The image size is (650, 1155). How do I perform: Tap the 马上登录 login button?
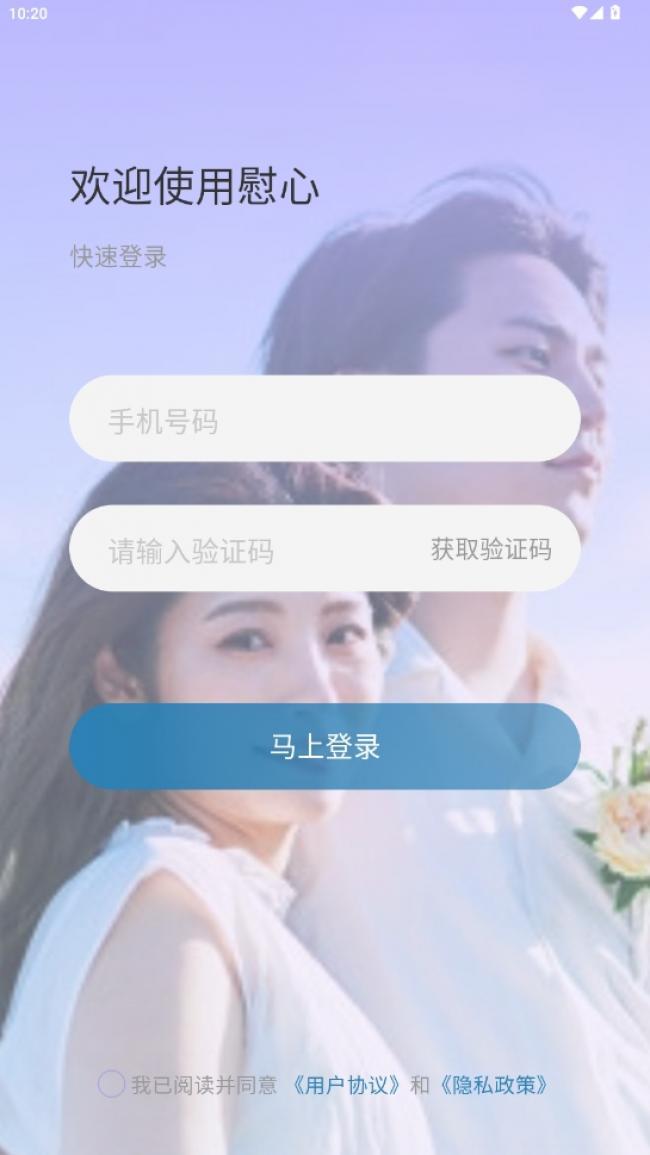pyautogui.click(x=324, y=746)
